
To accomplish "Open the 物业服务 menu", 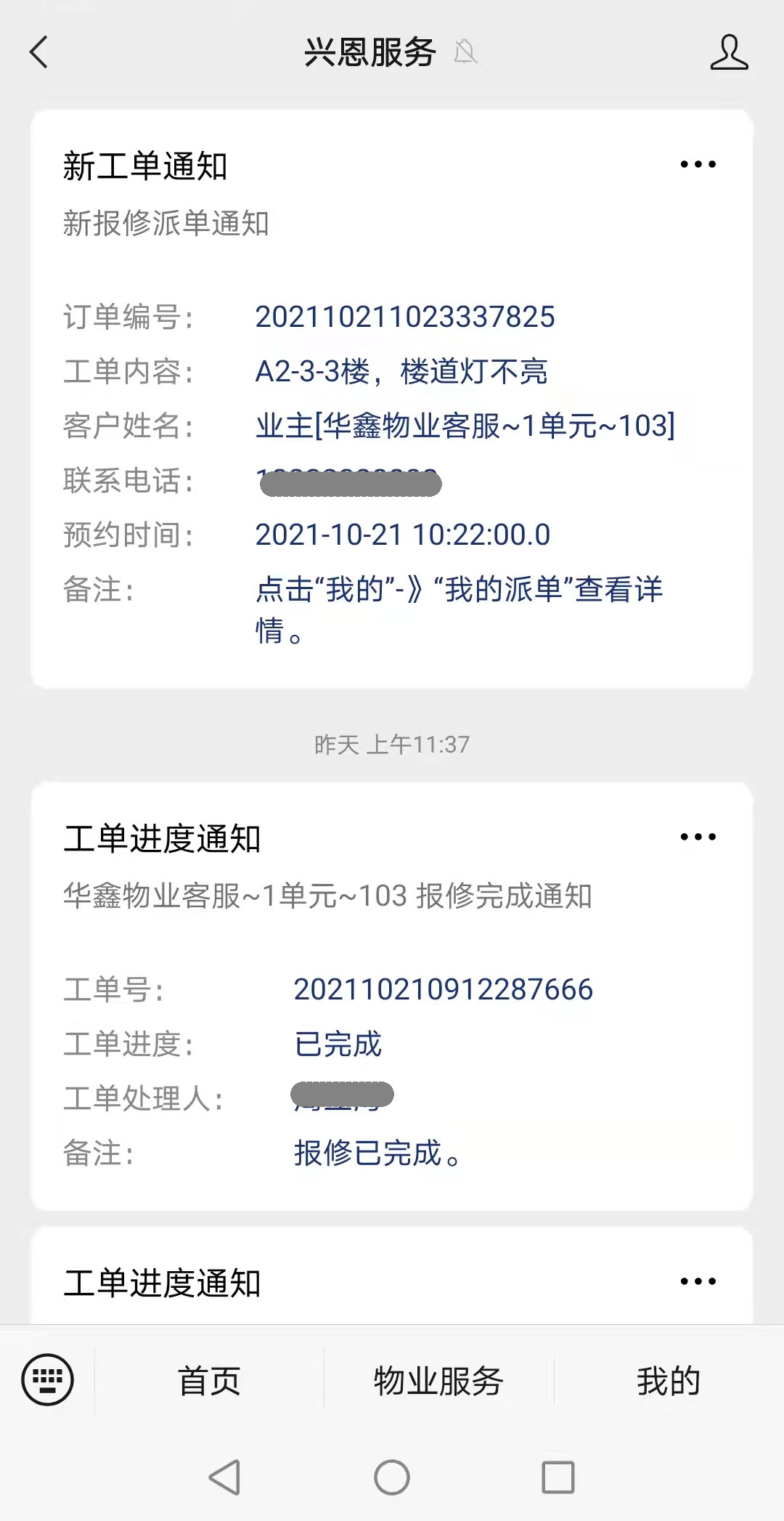I will pos(438,1381).
